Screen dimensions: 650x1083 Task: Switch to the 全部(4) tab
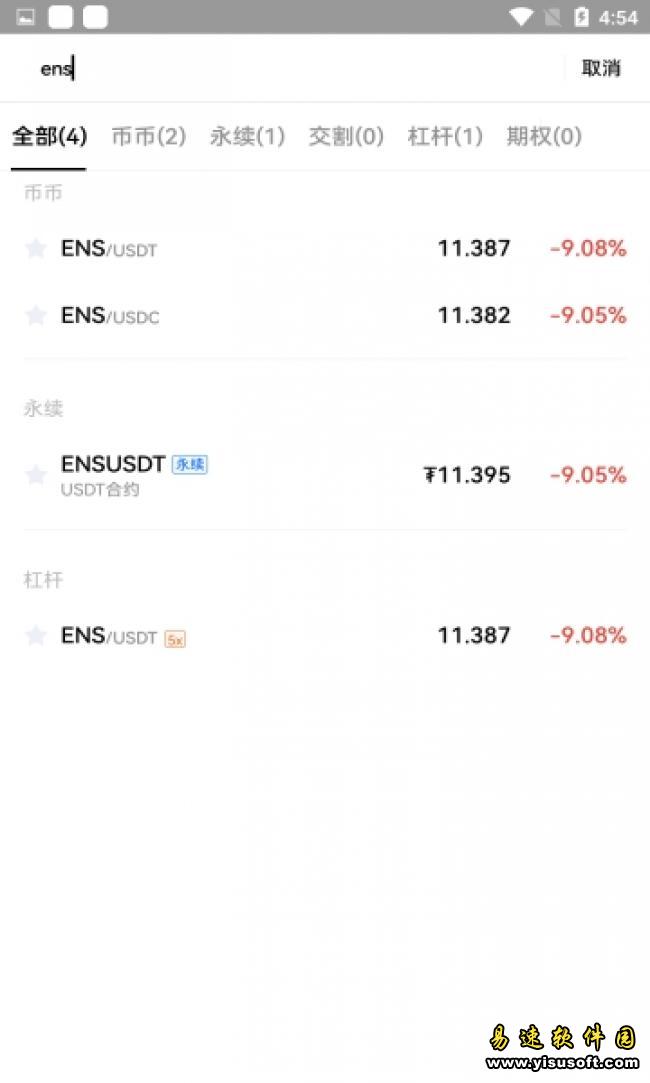(x=49, y=137)
